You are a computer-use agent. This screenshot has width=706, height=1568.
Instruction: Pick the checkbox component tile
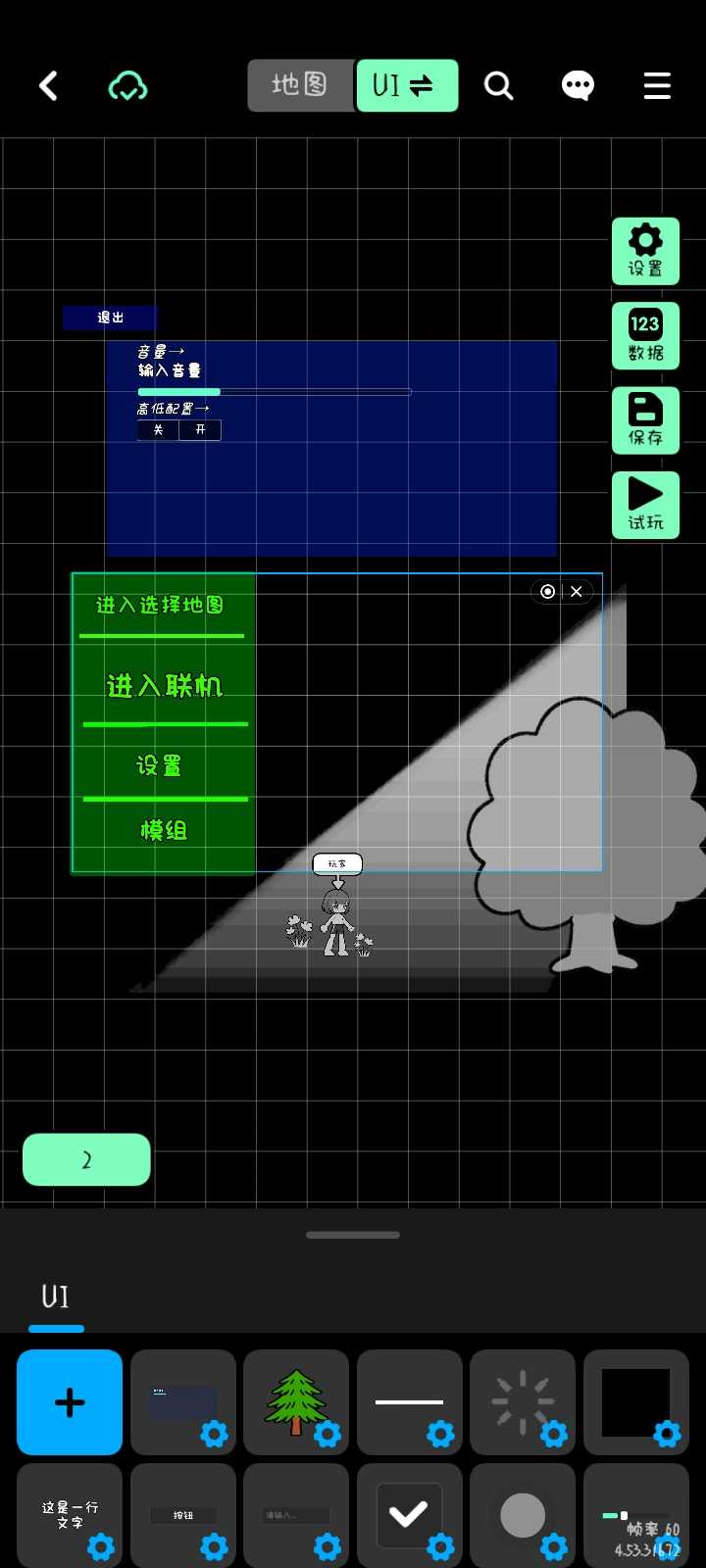coord(409,1515)
